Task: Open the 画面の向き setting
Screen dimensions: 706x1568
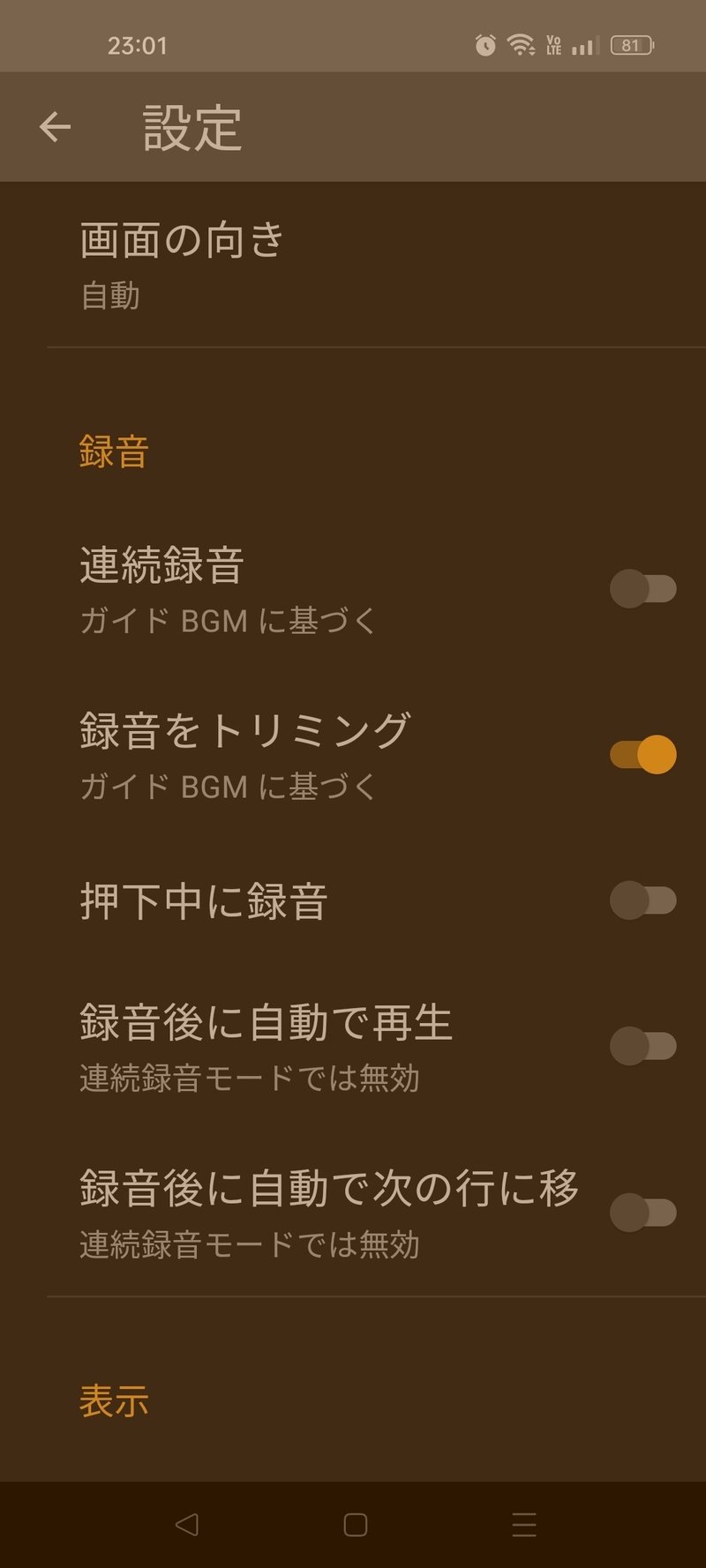Action: coord(353,265)
